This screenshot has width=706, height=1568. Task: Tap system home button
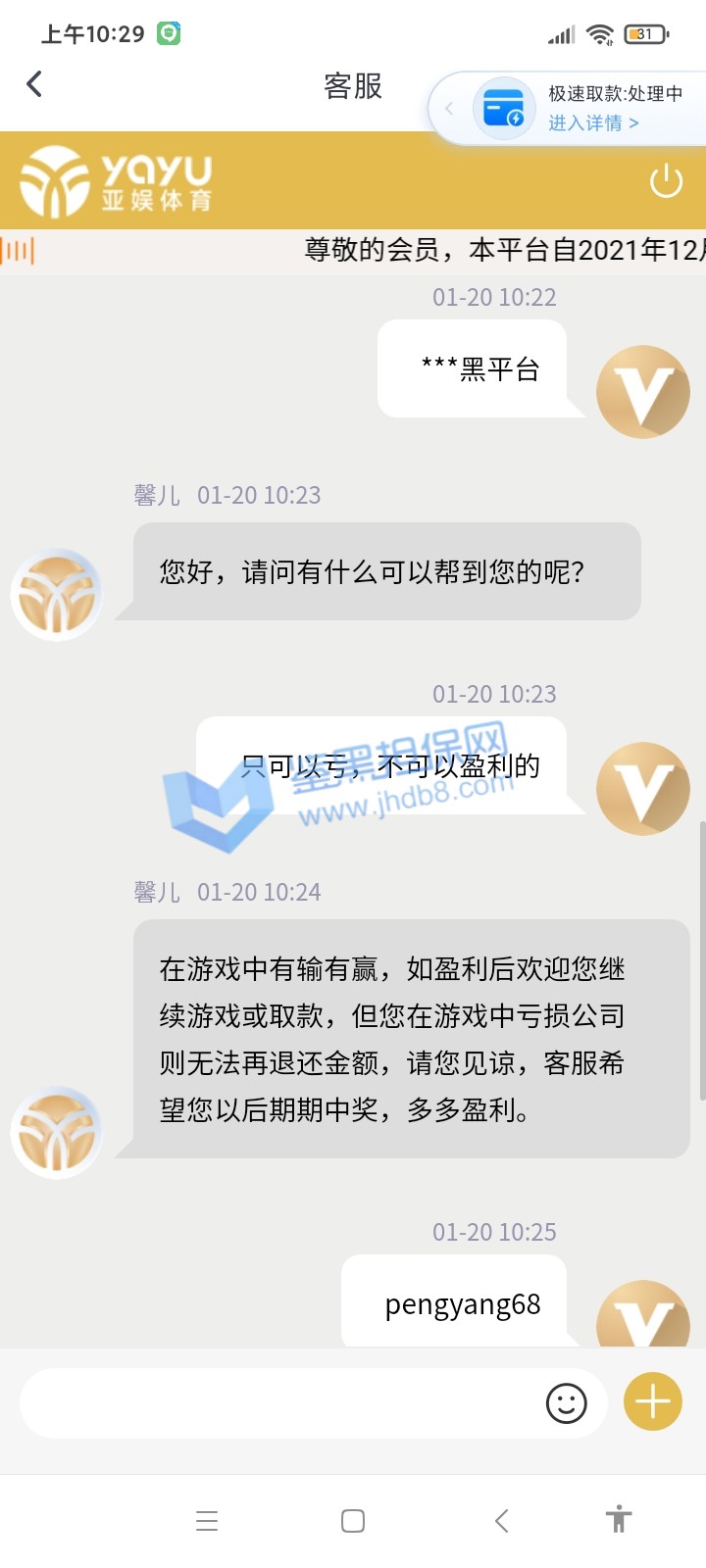[353, 1520]
